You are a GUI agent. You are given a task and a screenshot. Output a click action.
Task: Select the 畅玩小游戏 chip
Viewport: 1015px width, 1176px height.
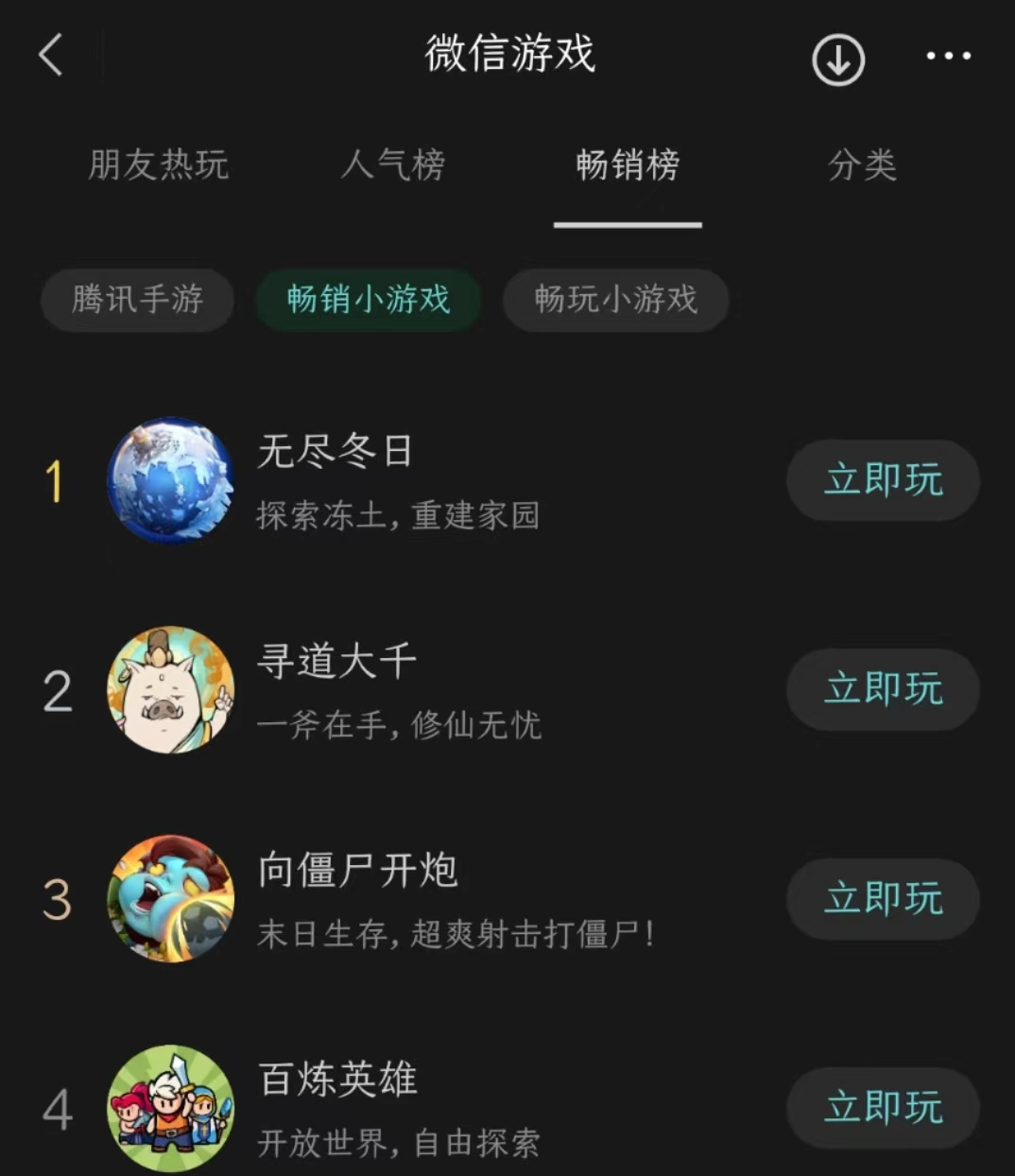[x=615, y=300]
